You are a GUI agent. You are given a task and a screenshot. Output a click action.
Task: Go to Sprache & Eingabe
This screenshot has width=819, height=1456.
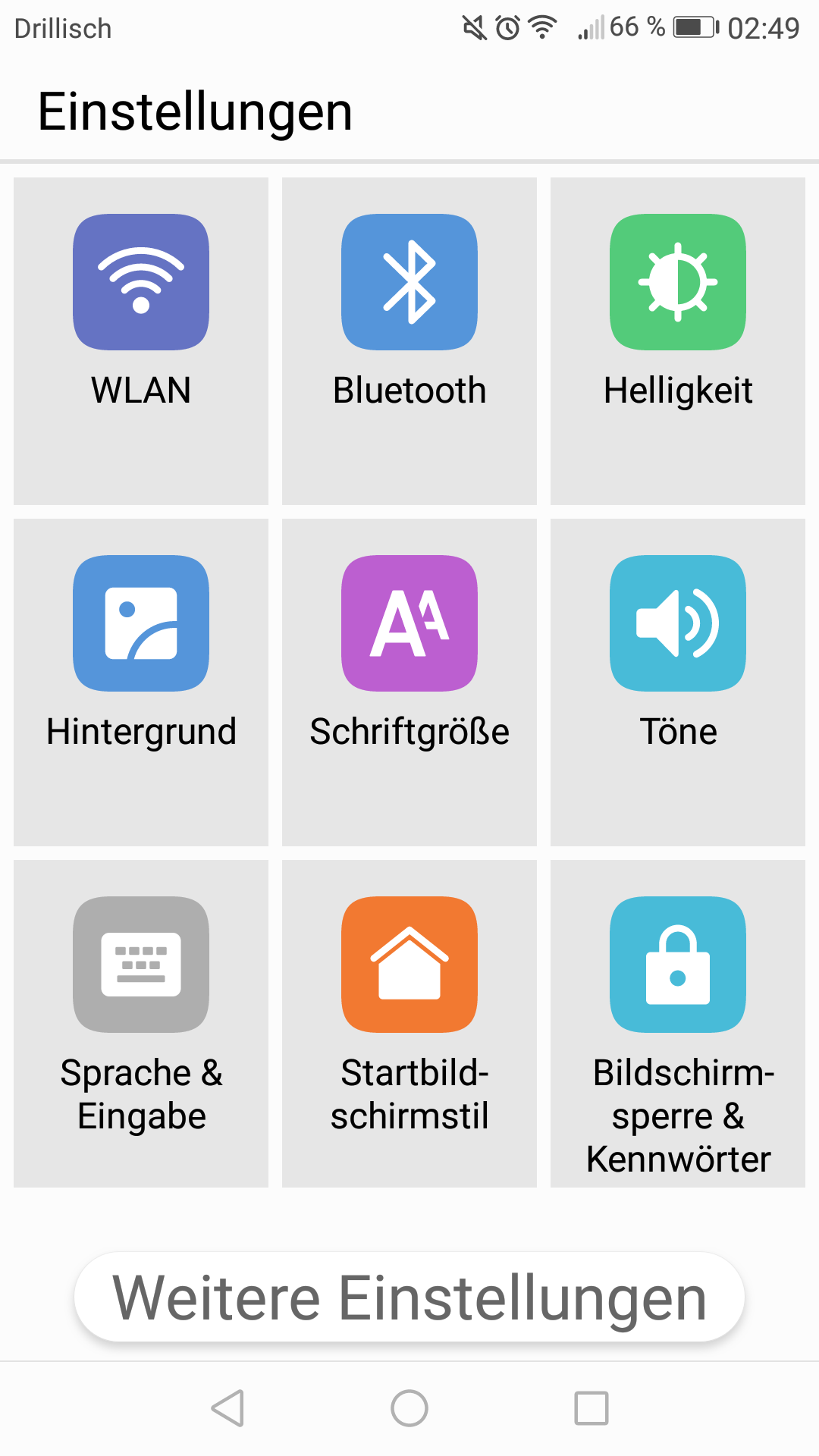coord(141,1023)
